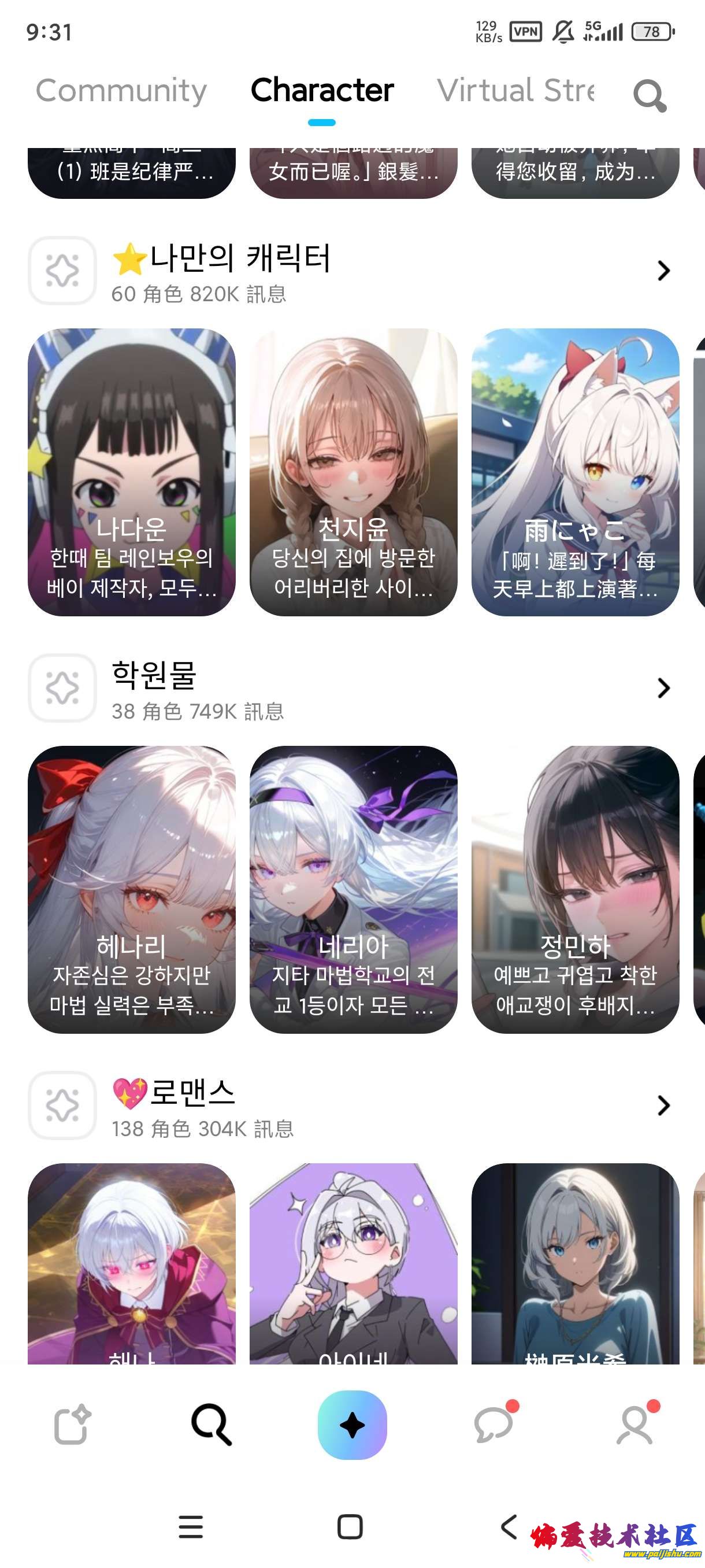Open the 雨にゃこ character card

575,472
